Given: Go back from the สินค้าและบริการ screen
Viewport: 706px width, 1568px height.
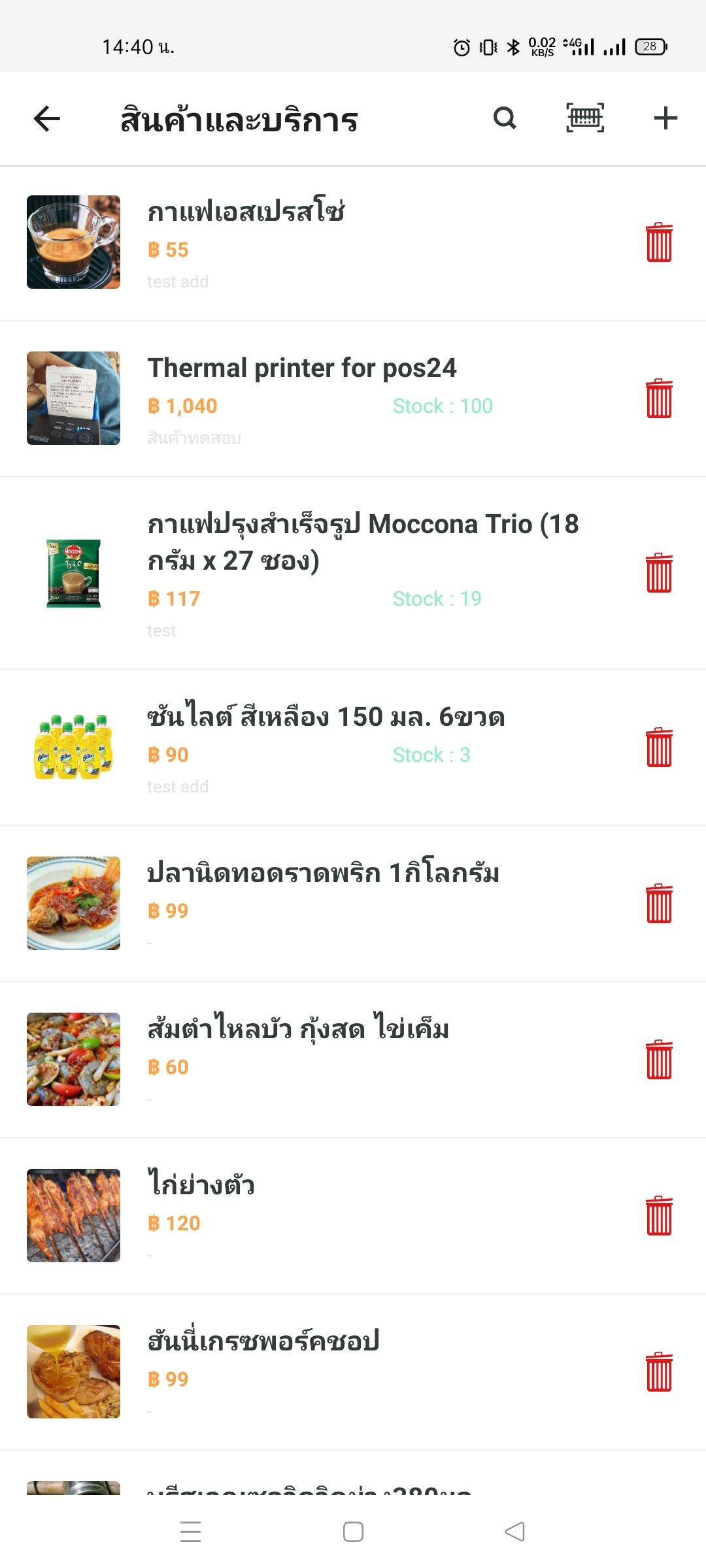Looking at the screenshot, I should pos(47,119).
